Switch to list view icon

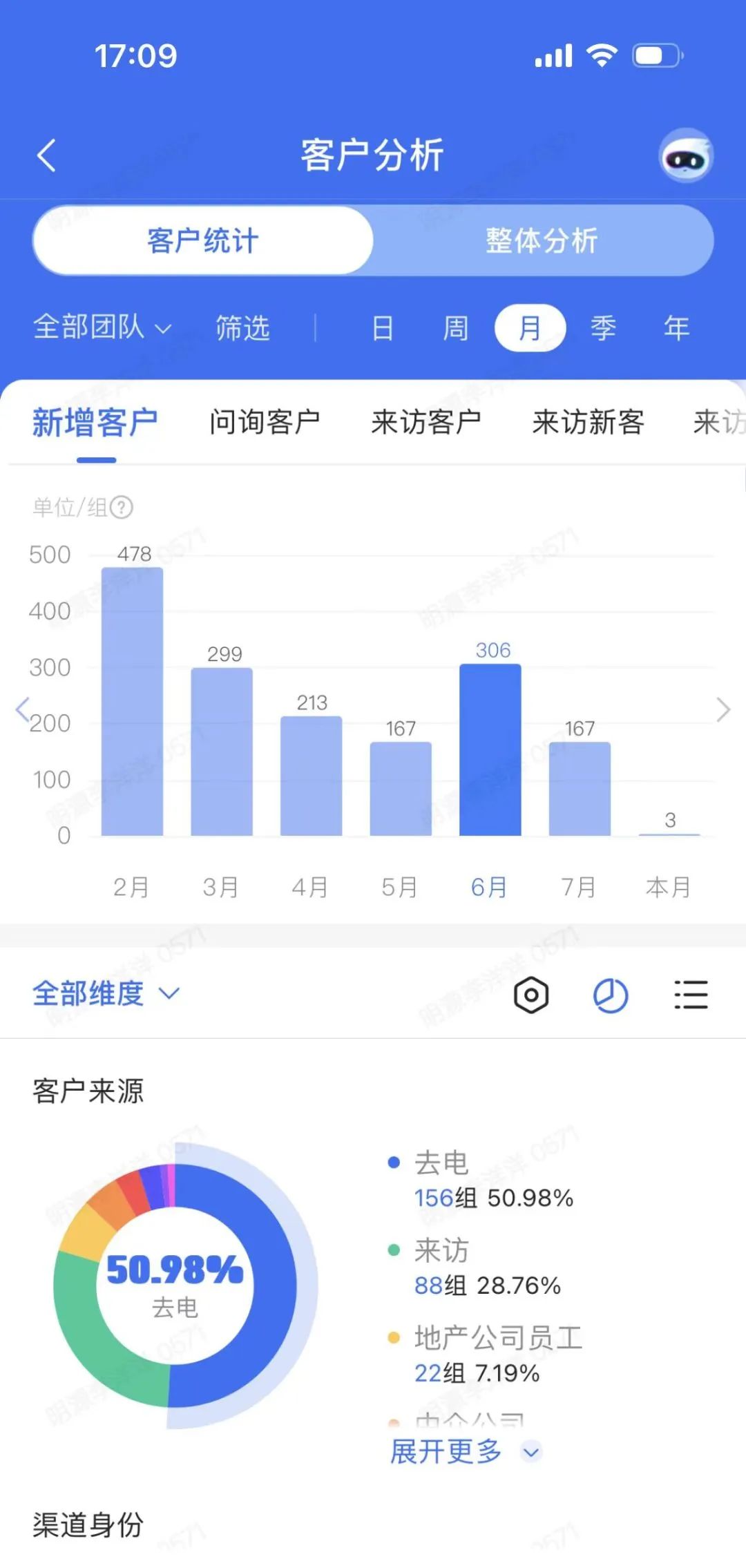pyautogui.click(x=691, y=995)
